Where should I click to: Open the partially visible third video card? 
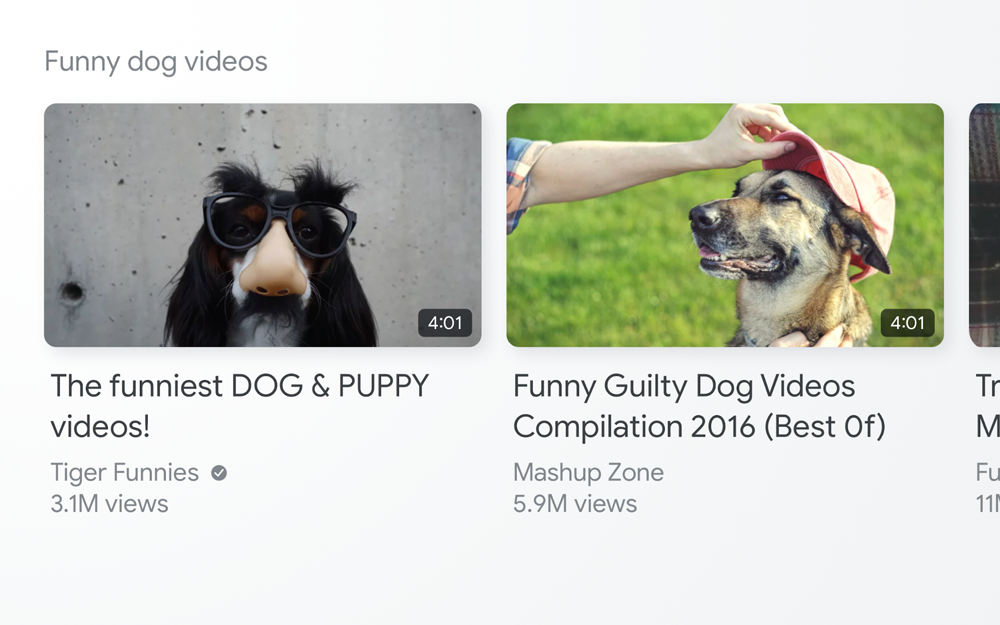[x=985, y=225]
